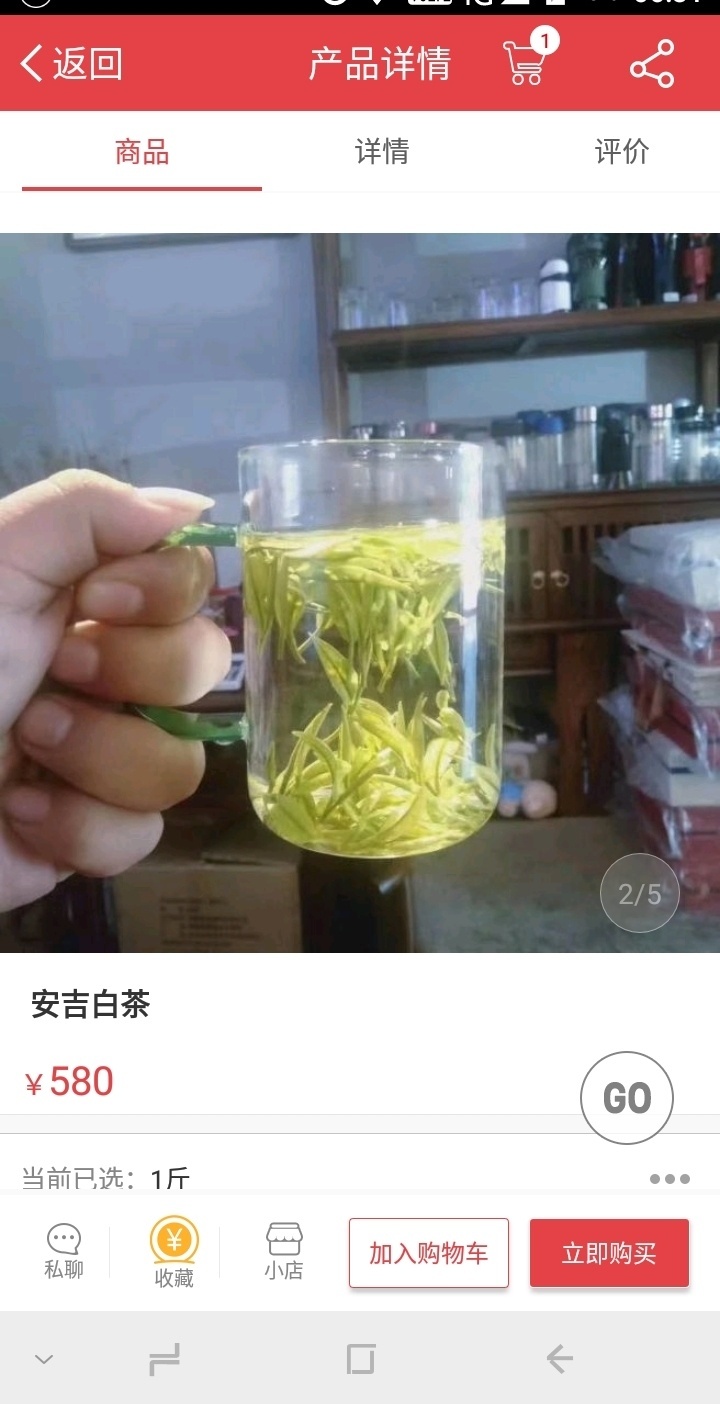Viewport: 720px width, 1404px height.
Task: Visit the seller's 小店
Action: coord(284,1252)
